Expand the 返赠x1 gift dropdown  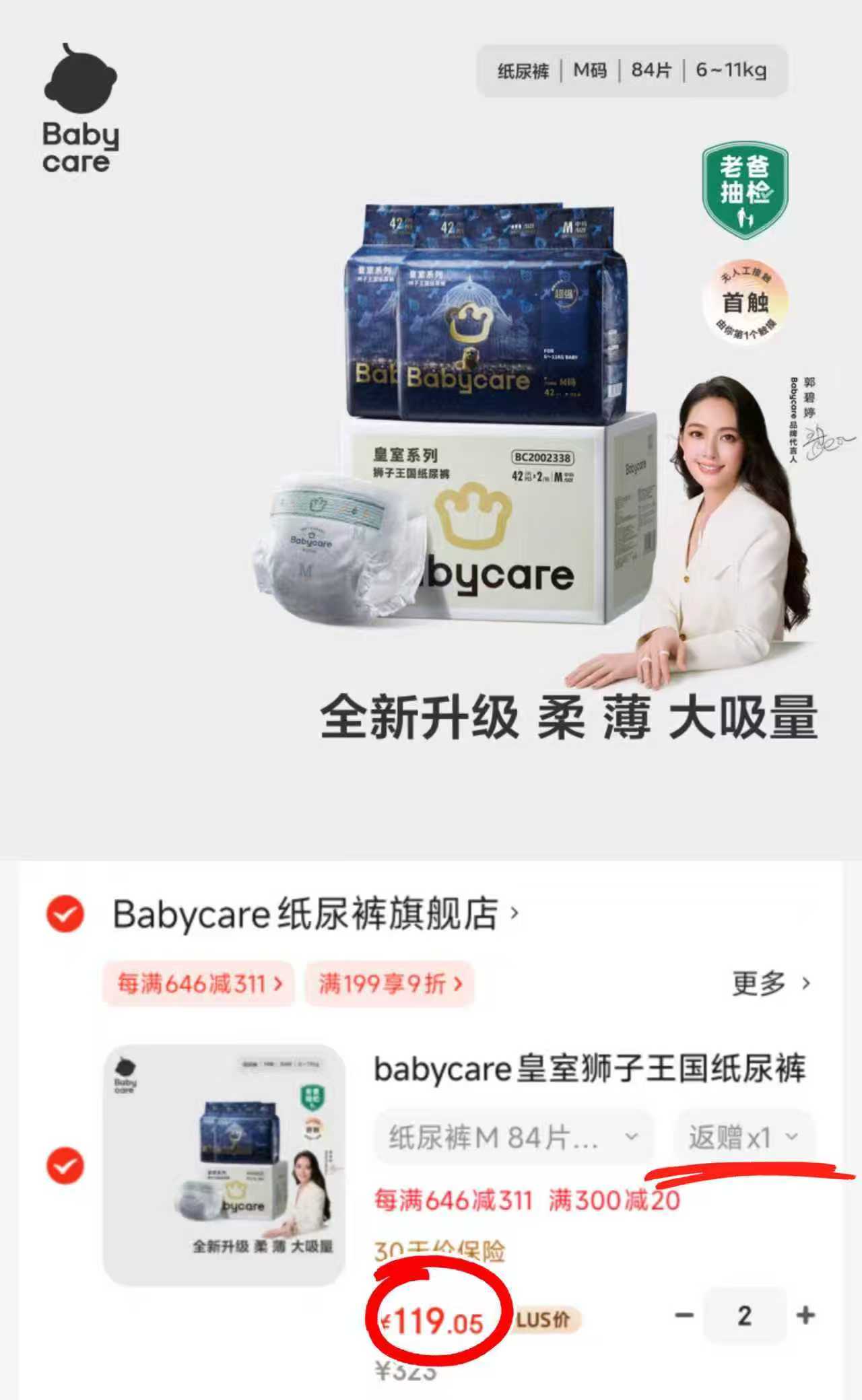(x=741, y=1136)
